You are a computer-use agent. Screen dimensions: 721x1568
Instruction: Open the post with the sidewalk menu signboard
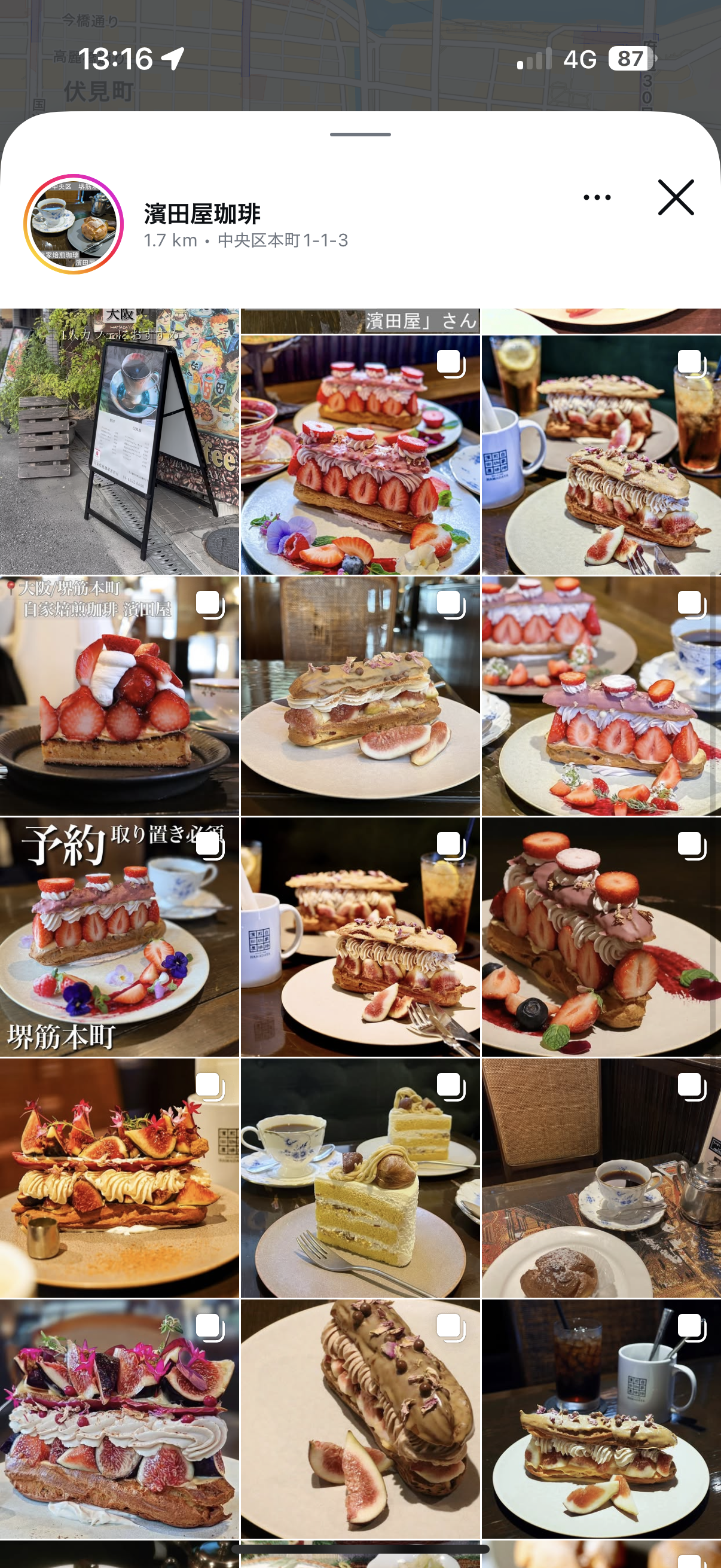(x=119, y=442)
